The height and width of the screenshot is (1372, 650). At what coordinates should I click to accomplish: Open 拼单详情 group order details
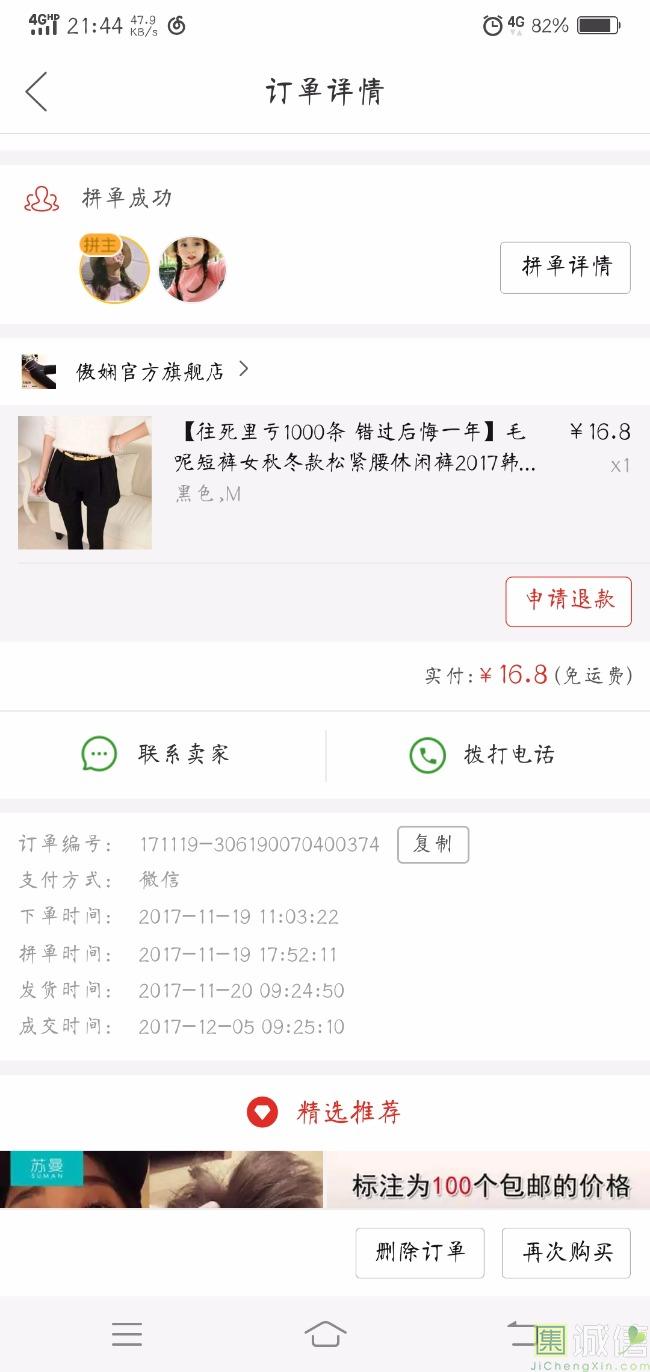point(565,267)
